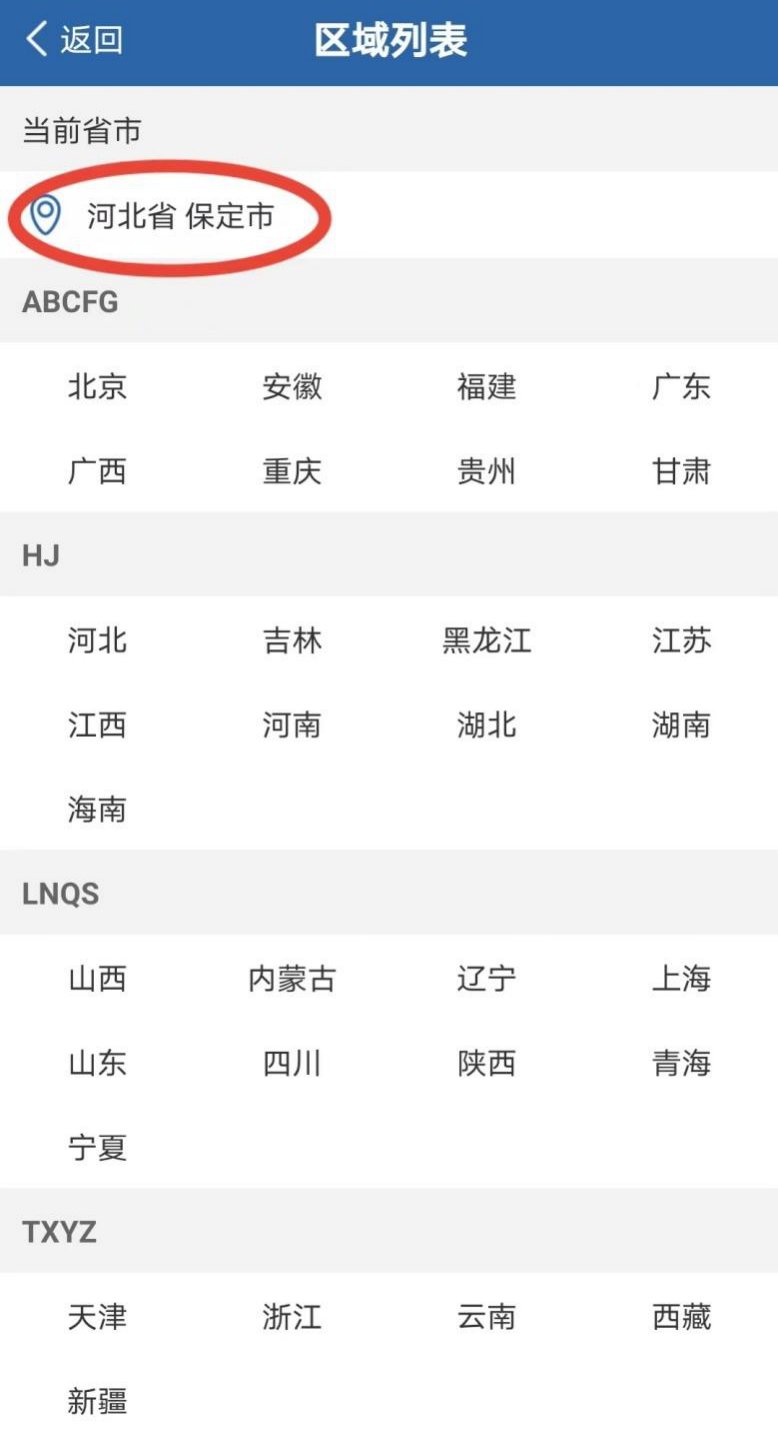Image resolution: width=778 pixels, height=1437 pixels.
Task: Choose 北京 from the region list
Action: point(97,387)
